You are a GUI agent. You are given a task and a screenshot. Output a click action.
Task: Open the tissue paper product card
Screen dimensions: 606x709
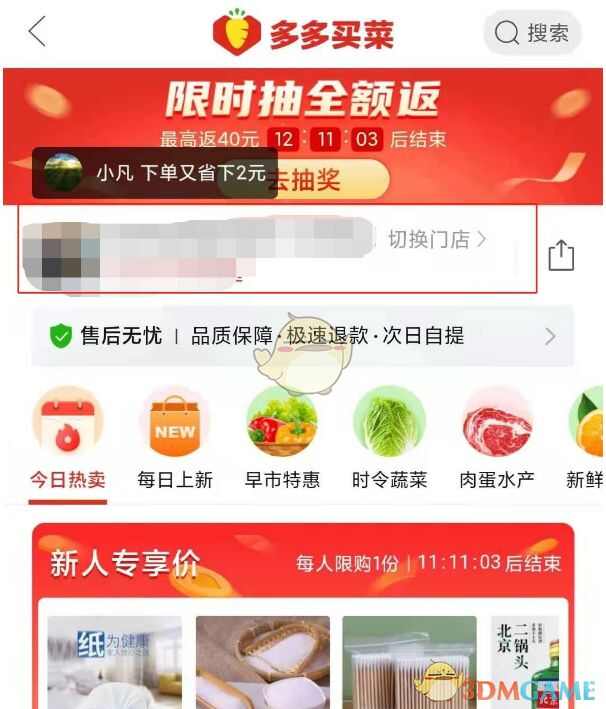[114, 662]
